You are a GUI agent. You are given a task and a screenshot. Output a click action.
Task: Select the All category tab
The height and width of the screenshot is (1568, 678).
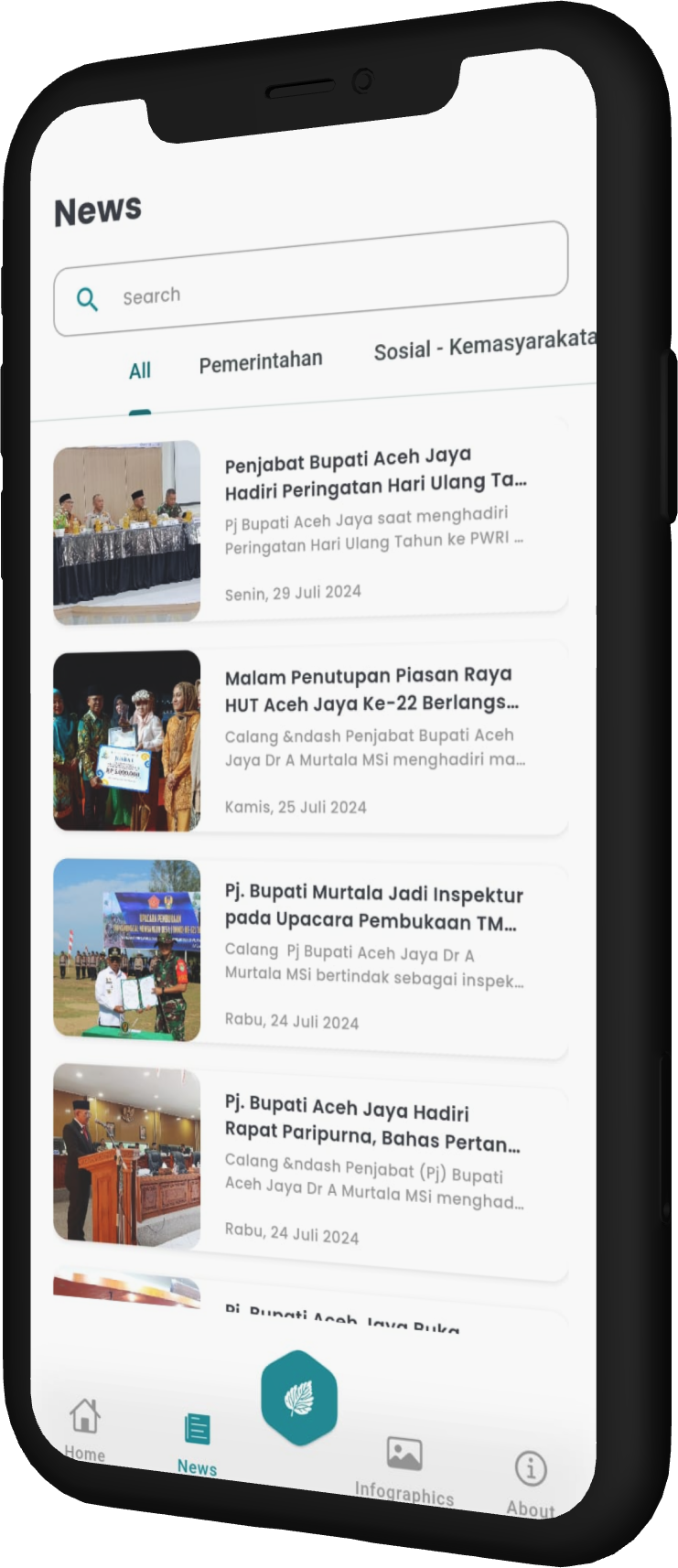click(x=139, y=371)
